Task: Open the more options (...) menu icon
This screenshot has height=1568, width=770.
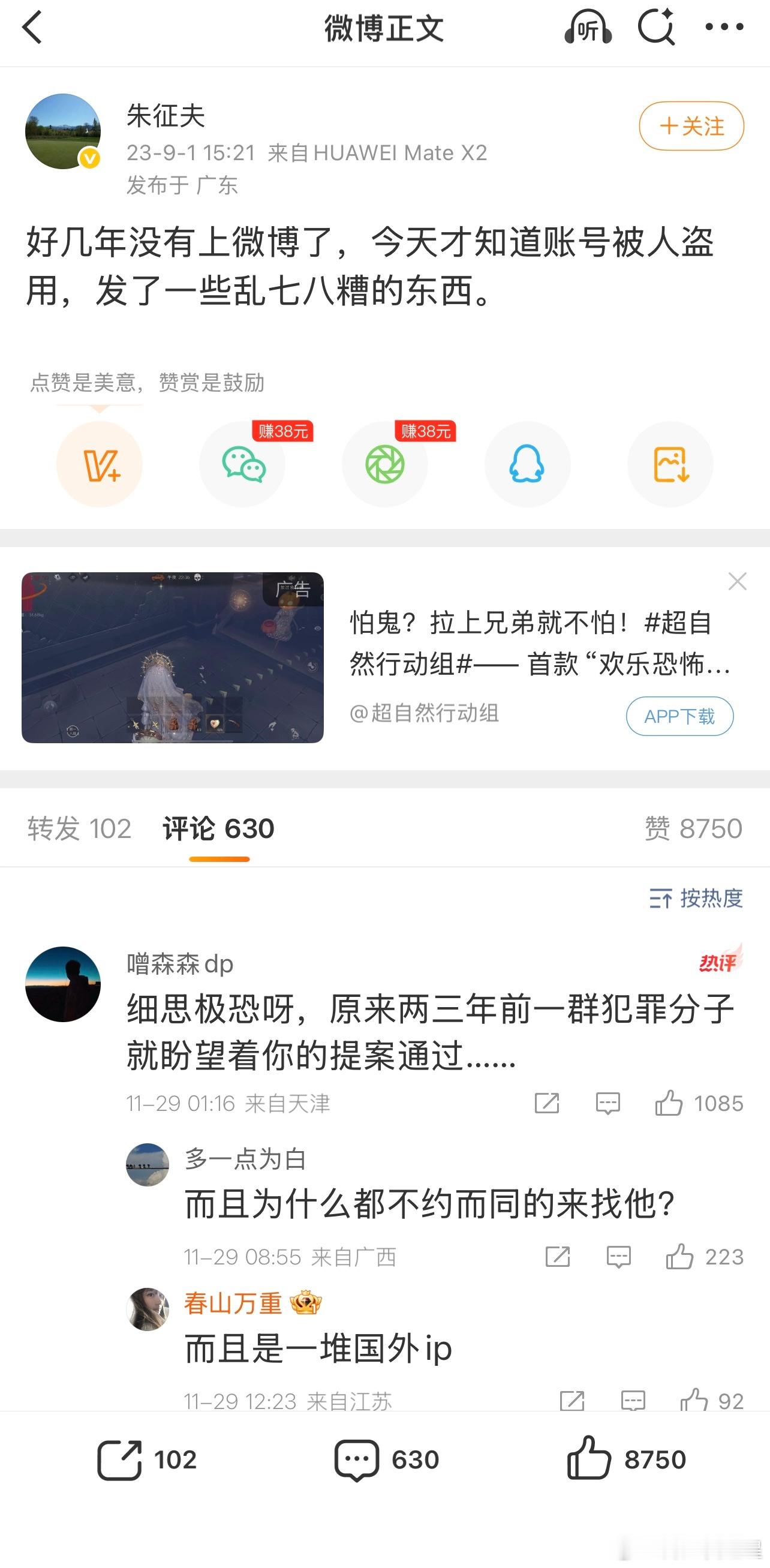Action: tap(724, 28)
